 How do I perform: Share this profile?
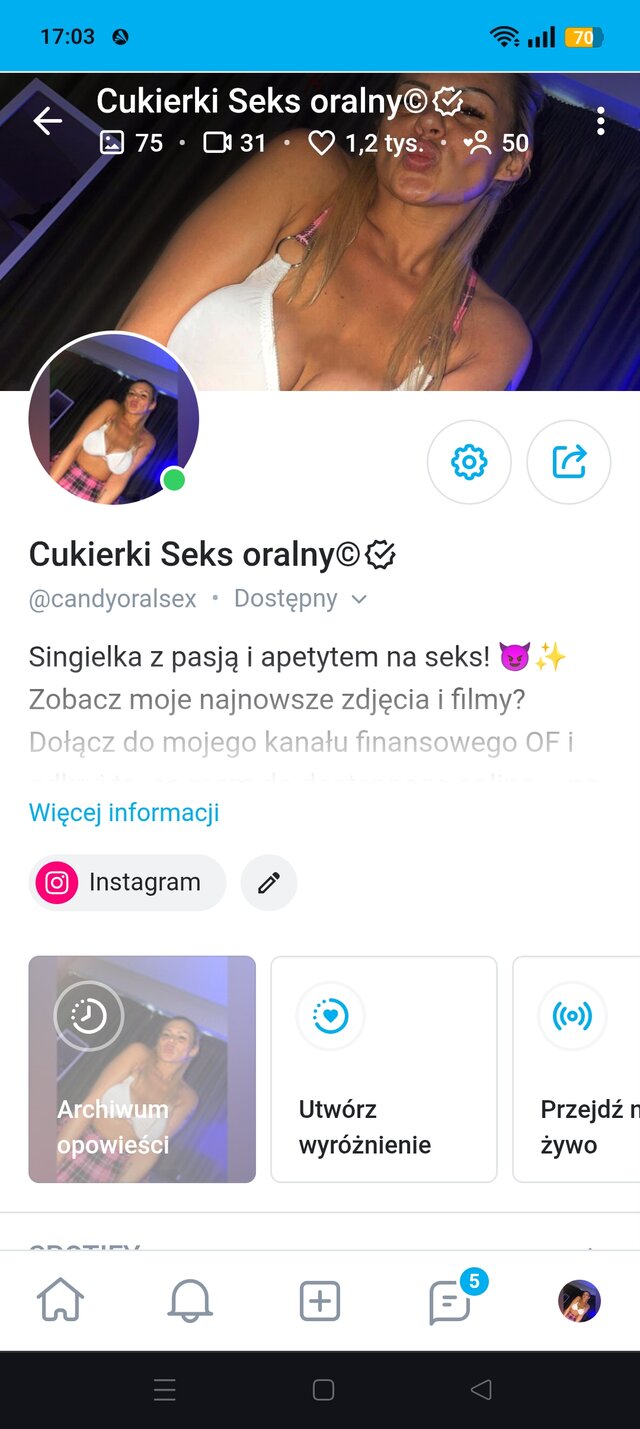pyautogui.click(x=568, y=462)
